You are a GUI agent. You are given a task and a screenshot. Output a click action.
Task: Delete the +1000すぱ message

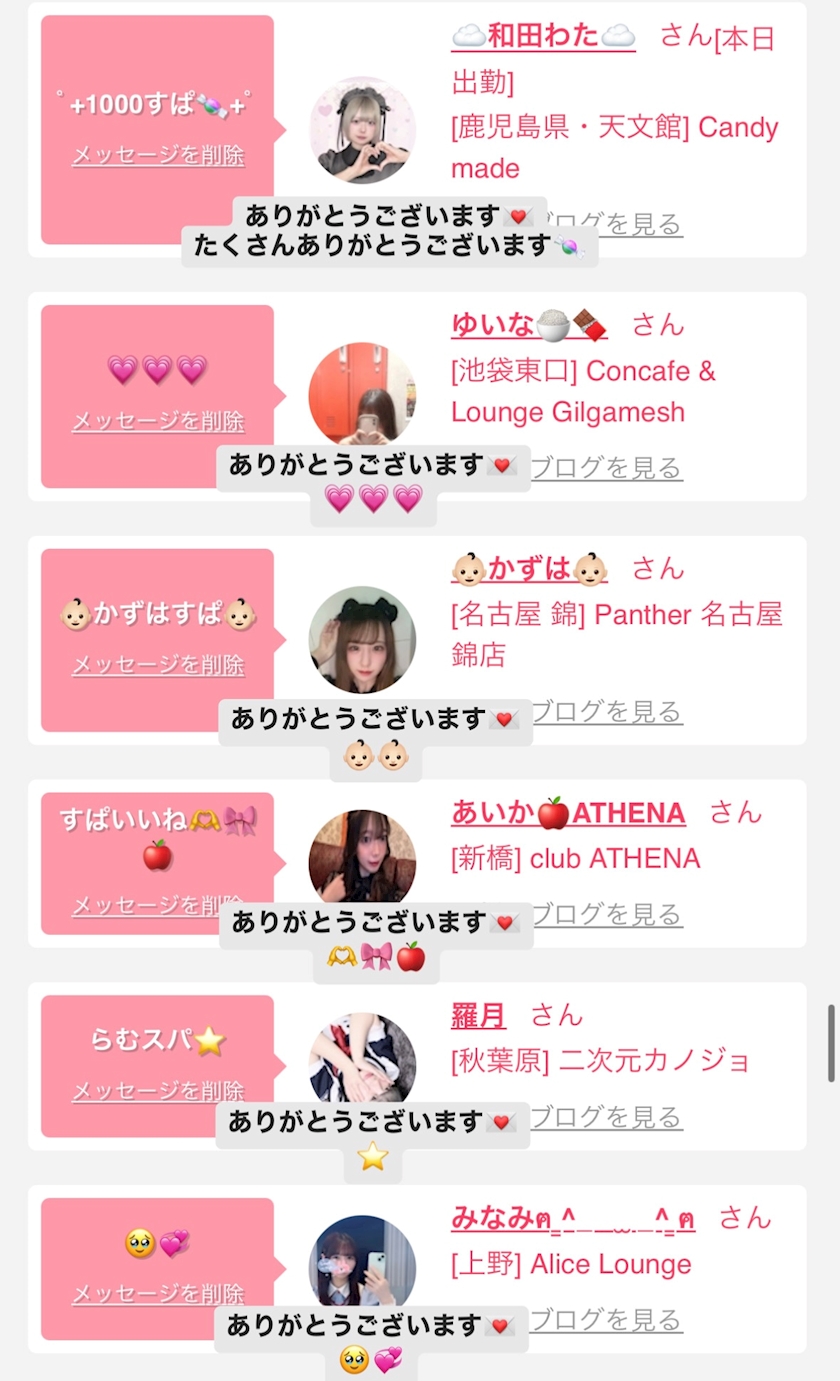tap(158, 156)
